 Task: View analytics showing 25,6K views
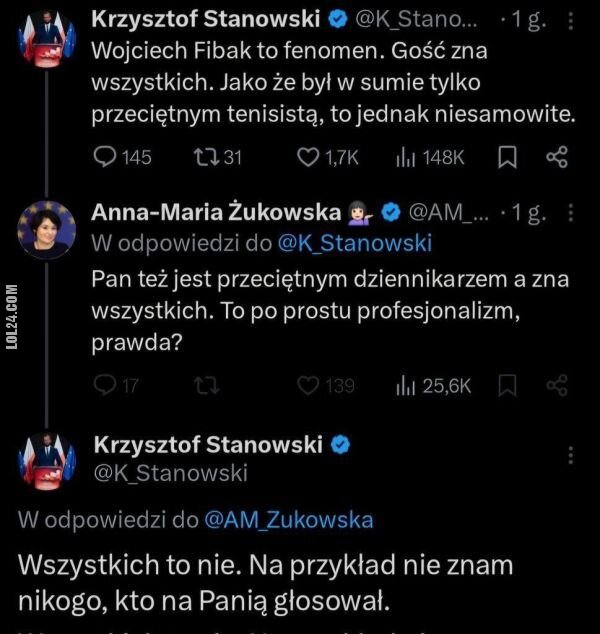406,385
